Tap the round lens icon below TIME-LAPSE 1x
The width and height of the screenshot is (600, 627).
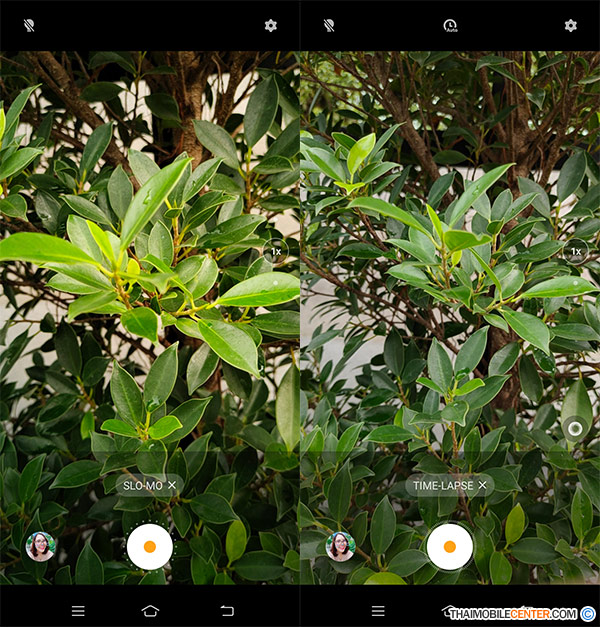tap(574, 429)
